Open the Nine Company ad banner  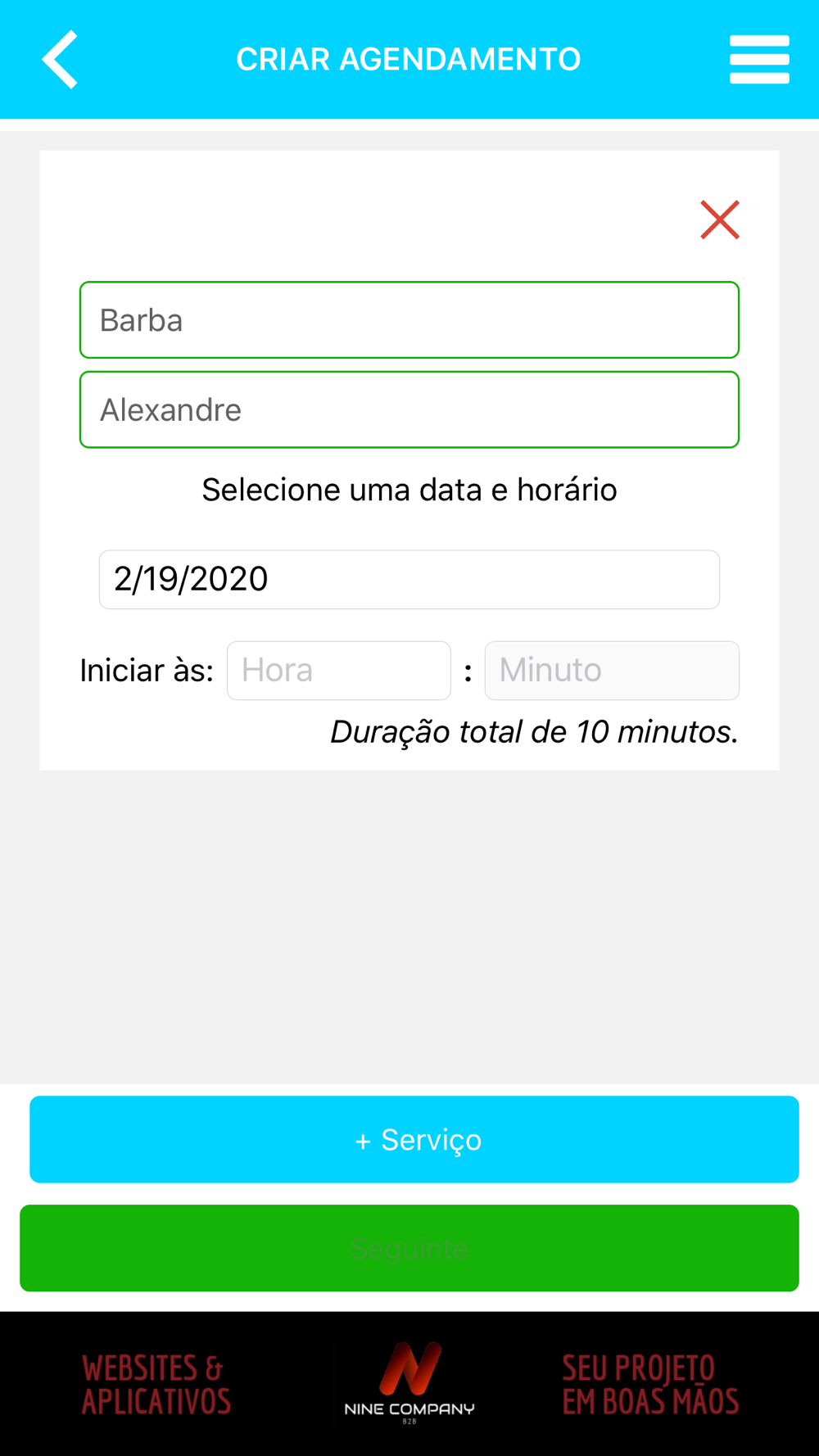pyautogui.click(x=409, y=1384)
